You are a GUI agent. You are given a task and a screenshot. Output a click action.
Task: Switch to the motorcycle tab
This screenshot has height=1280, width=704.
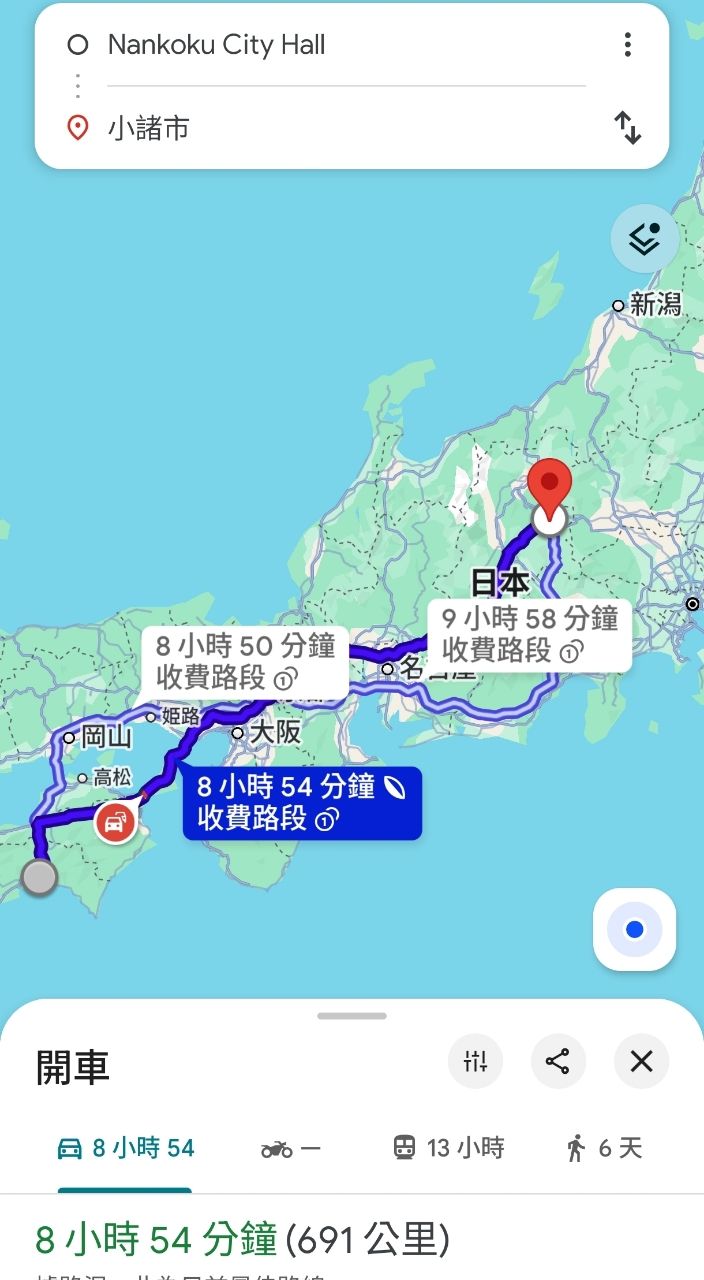(291, 1148)
